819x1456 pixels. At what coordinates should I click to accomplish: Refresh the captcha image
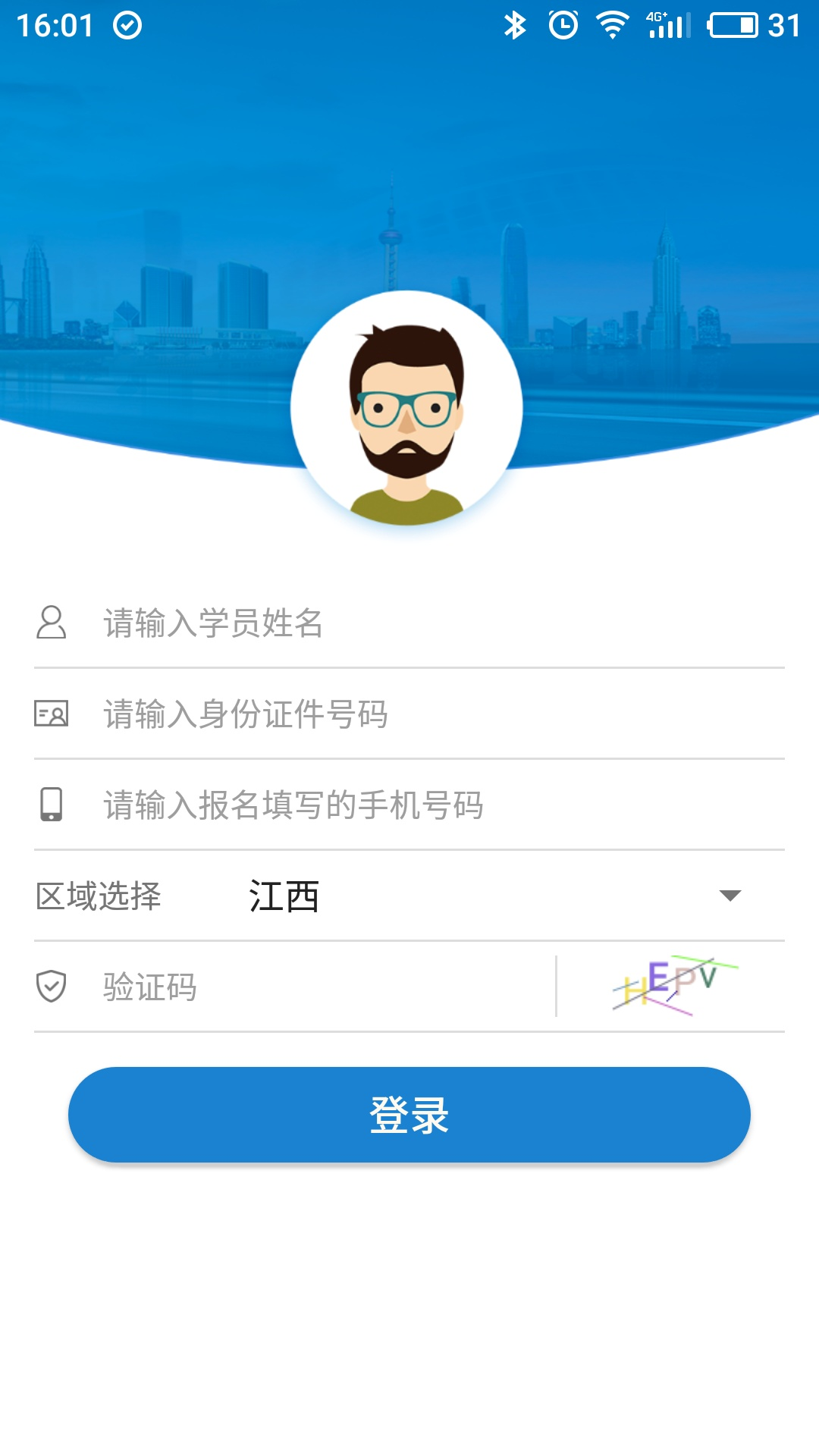click(674, 986)
